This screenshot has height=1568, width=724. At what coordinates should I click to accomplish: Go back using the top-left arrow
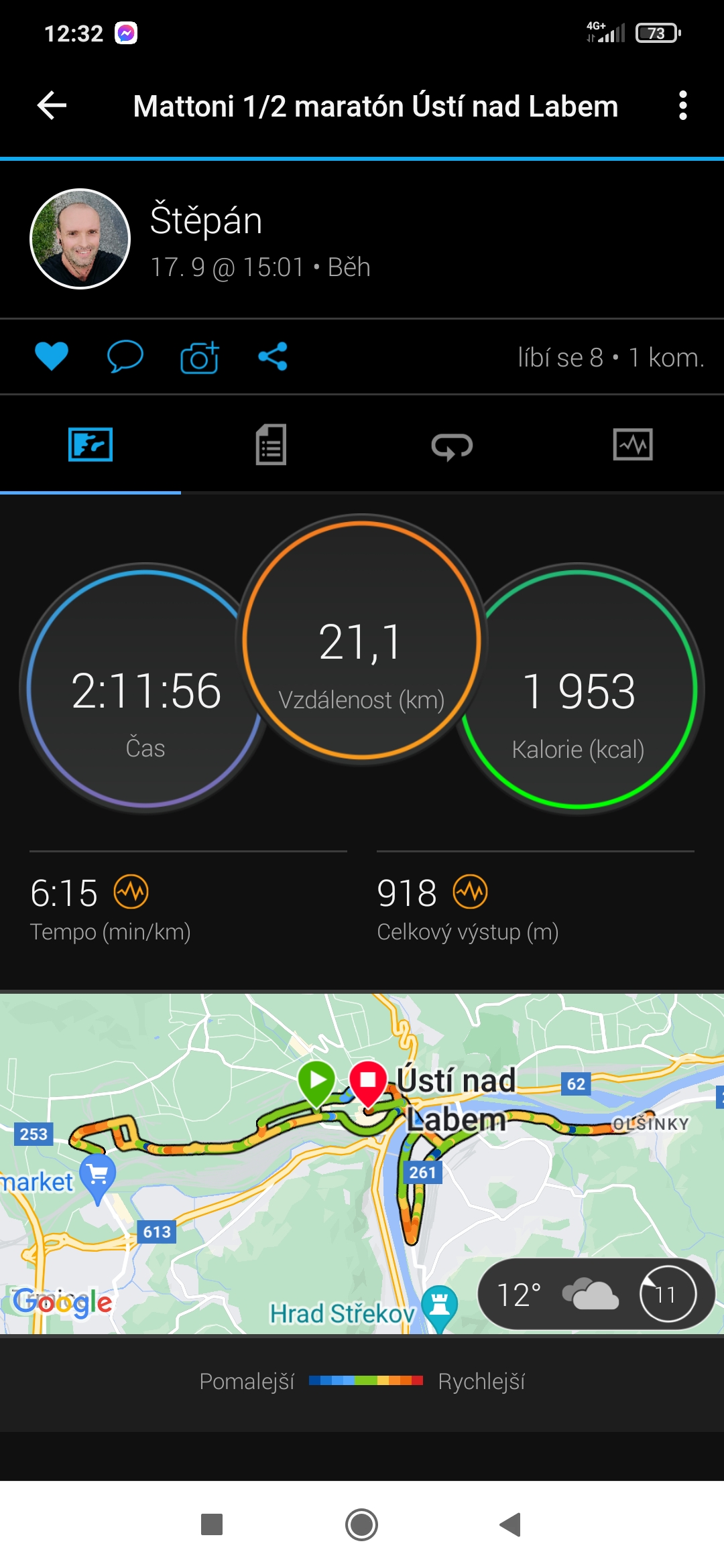[x=52, y=105]
